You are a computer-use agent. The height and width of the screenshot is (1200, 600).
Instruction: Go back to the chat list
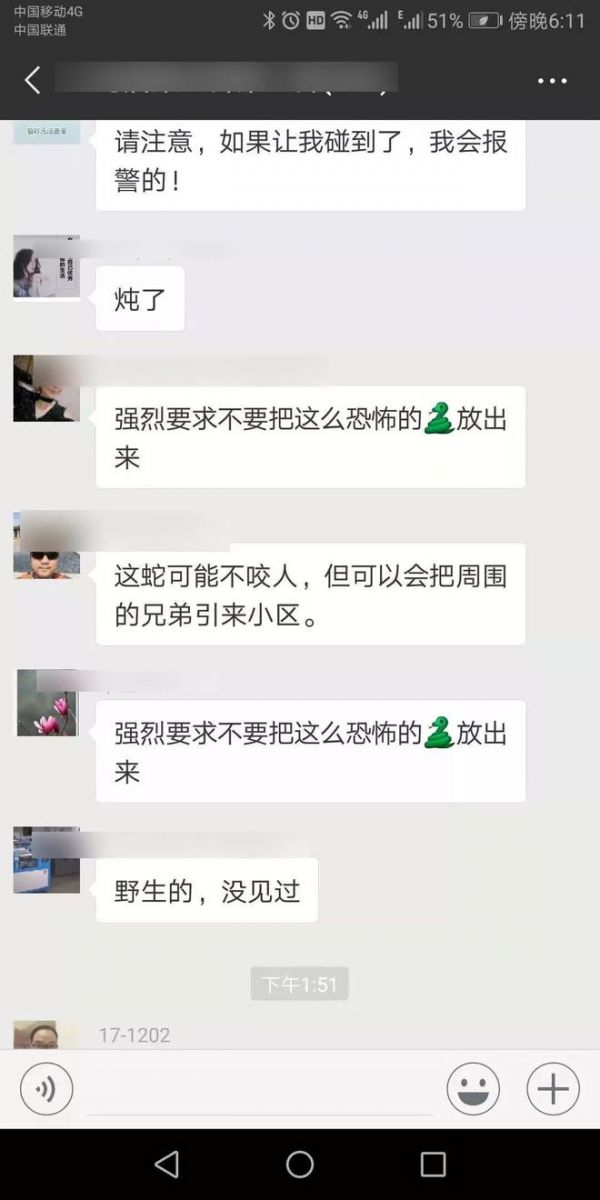(33, 81)
